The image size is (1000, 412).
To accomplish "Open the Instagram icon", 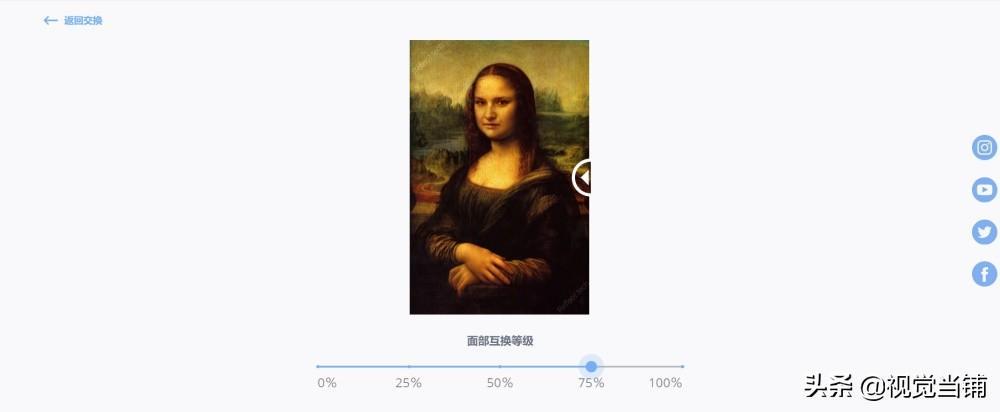I will pyautogui.click(x=985, y=148).
